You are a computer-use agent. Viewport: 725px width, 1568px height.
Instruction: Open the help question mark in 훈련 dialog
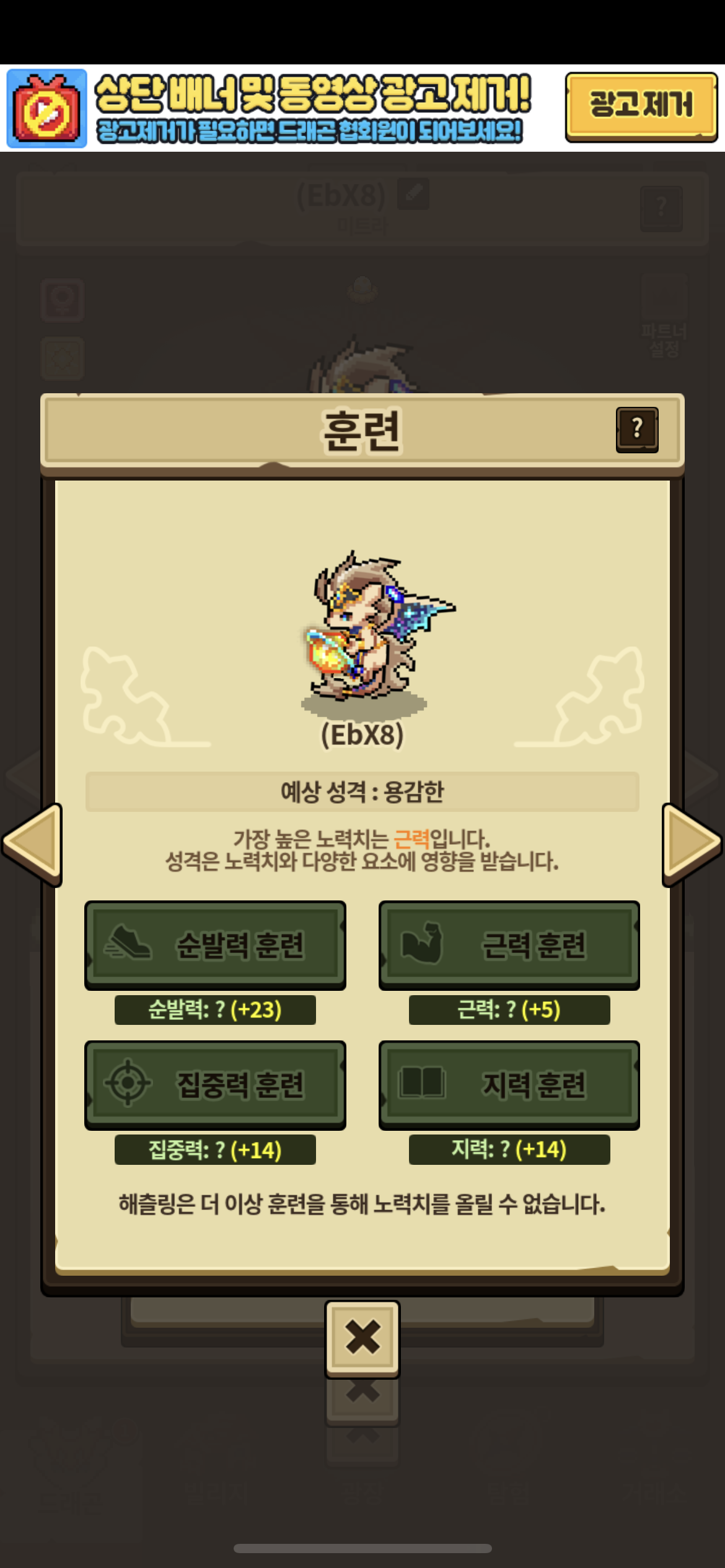(x=636, y=430)
